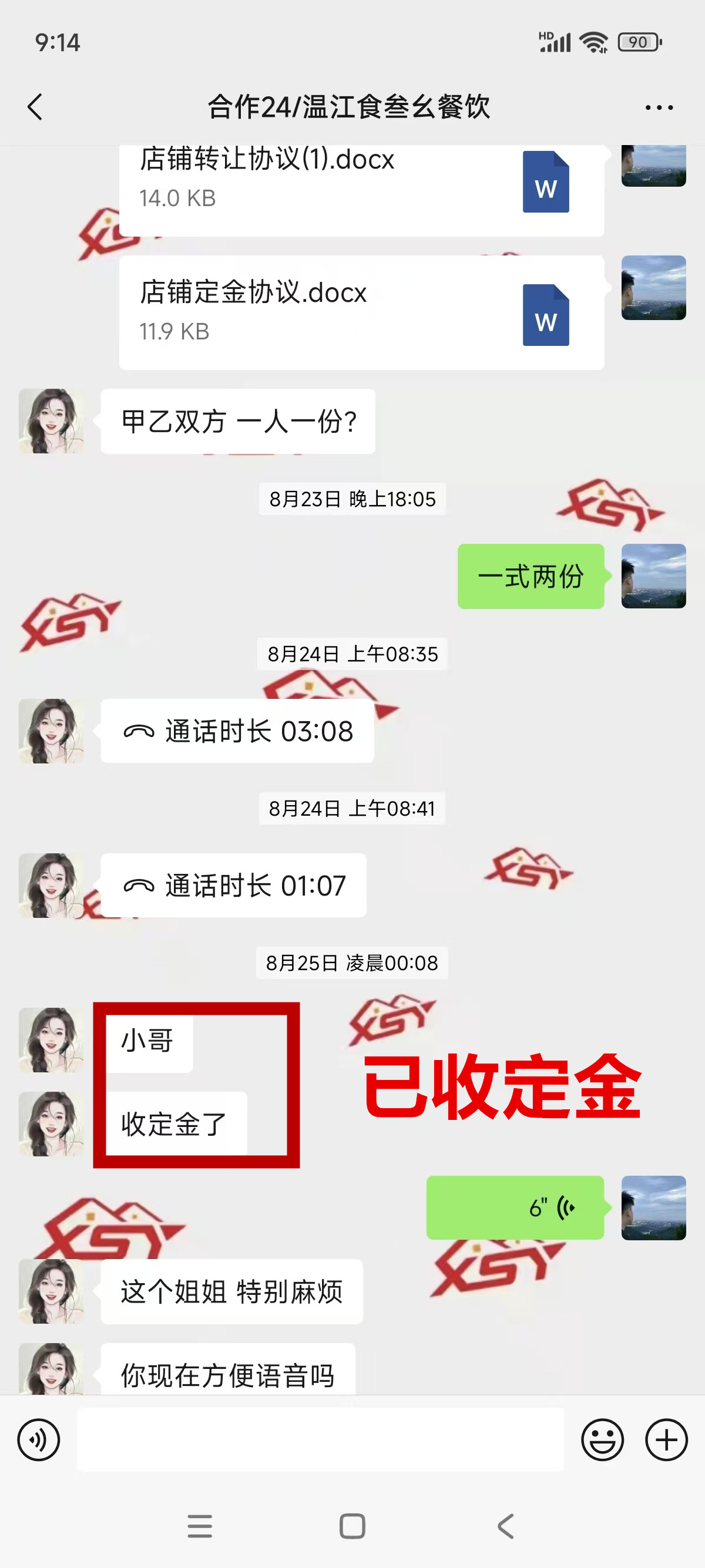Viewport: 705px width, 1568px height.
Task: Open chat info overflow menu
Action: (659, 107)
